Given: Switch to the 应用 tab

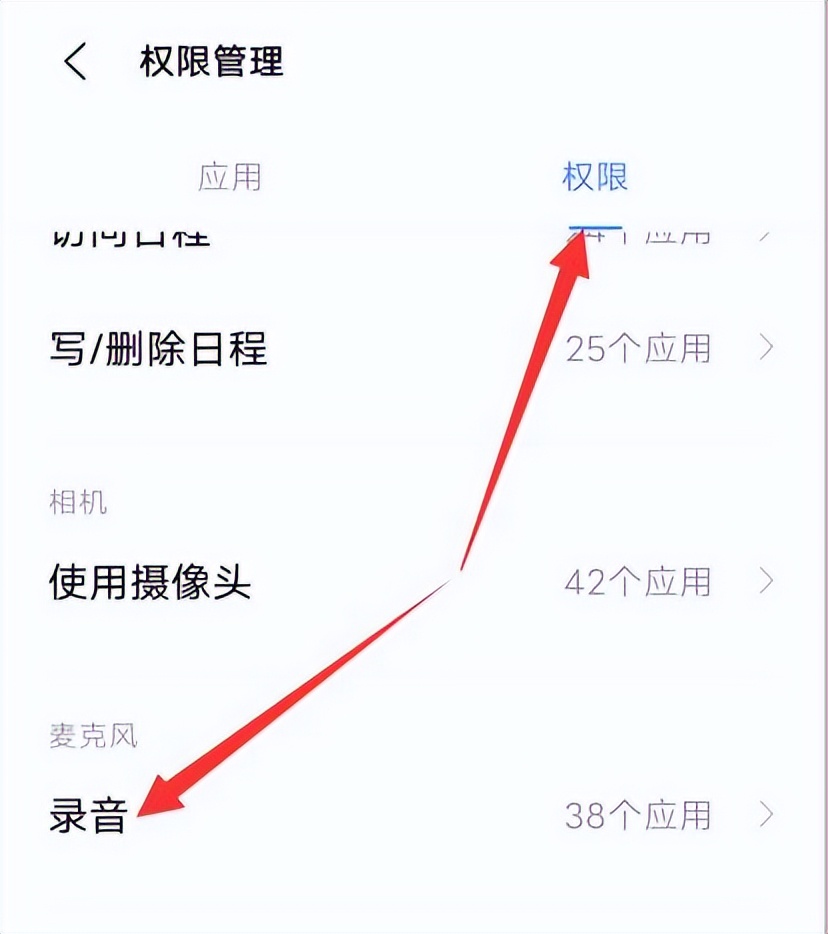Looking at the screenshot, I should point(230,177).
